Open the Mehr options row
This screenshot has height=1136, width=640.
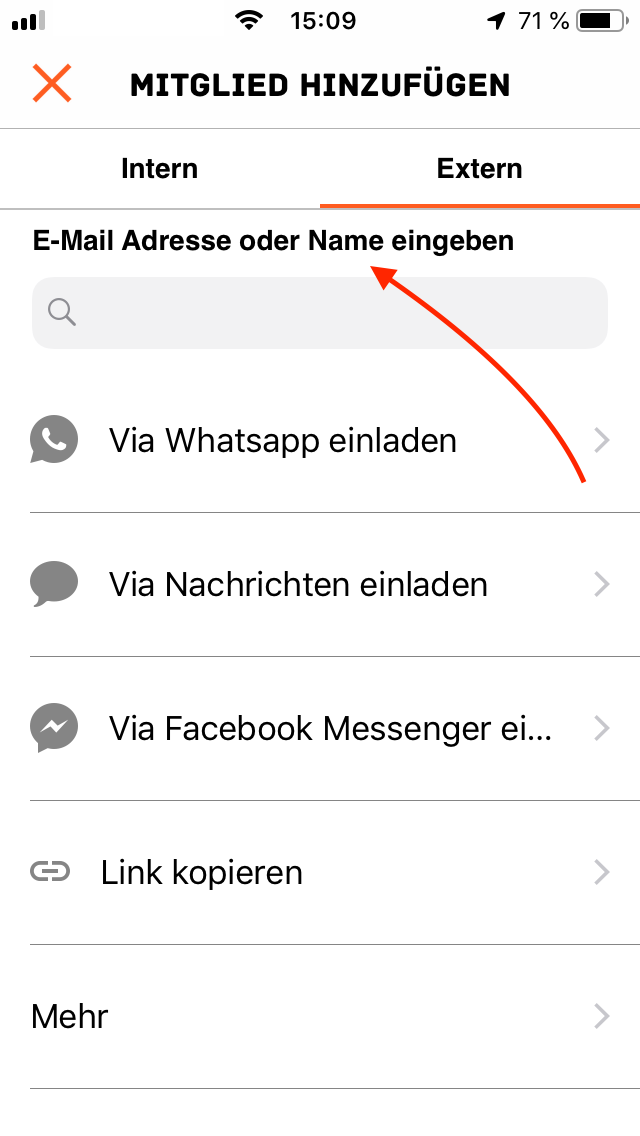[x=320, y=1016]
